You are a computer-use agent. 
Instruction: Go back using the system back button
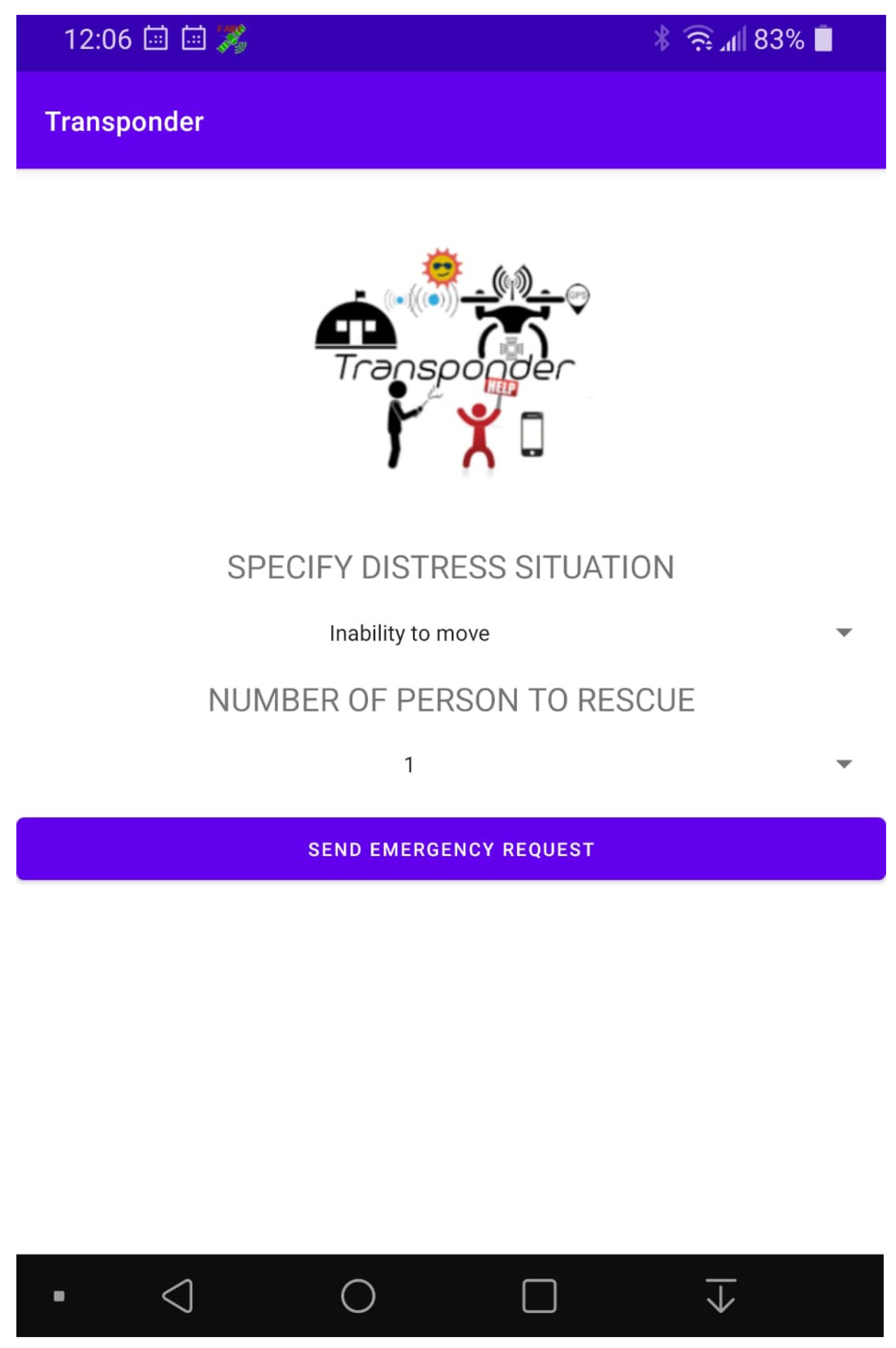pos(179,1295)
